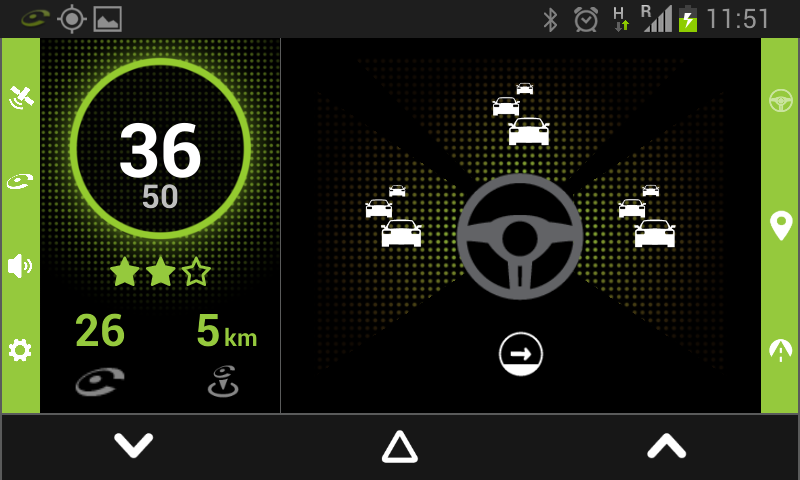This screenshot has width=800, height=480.
Task: Open the location pin view
Action: (x=781, y=225)
